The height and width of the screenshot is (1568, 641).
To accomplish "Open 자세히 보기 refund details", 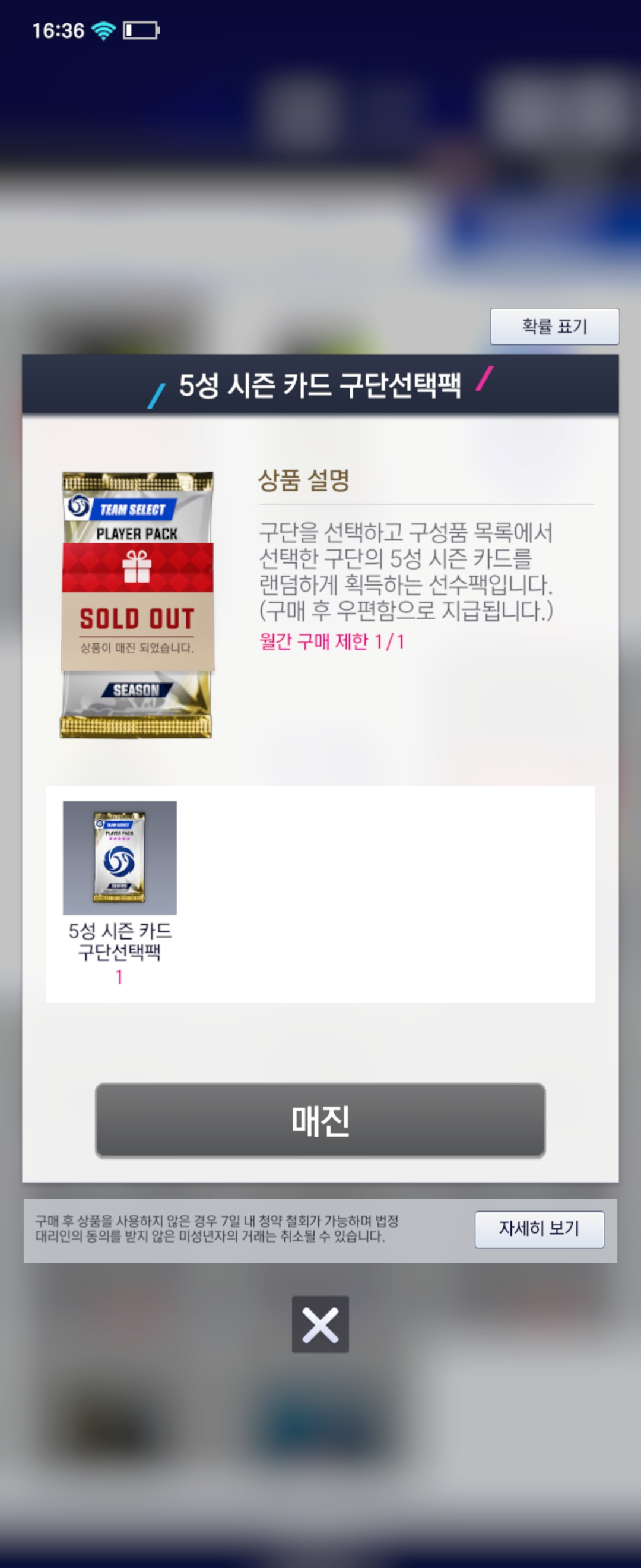I will [x=539, y=1229].
